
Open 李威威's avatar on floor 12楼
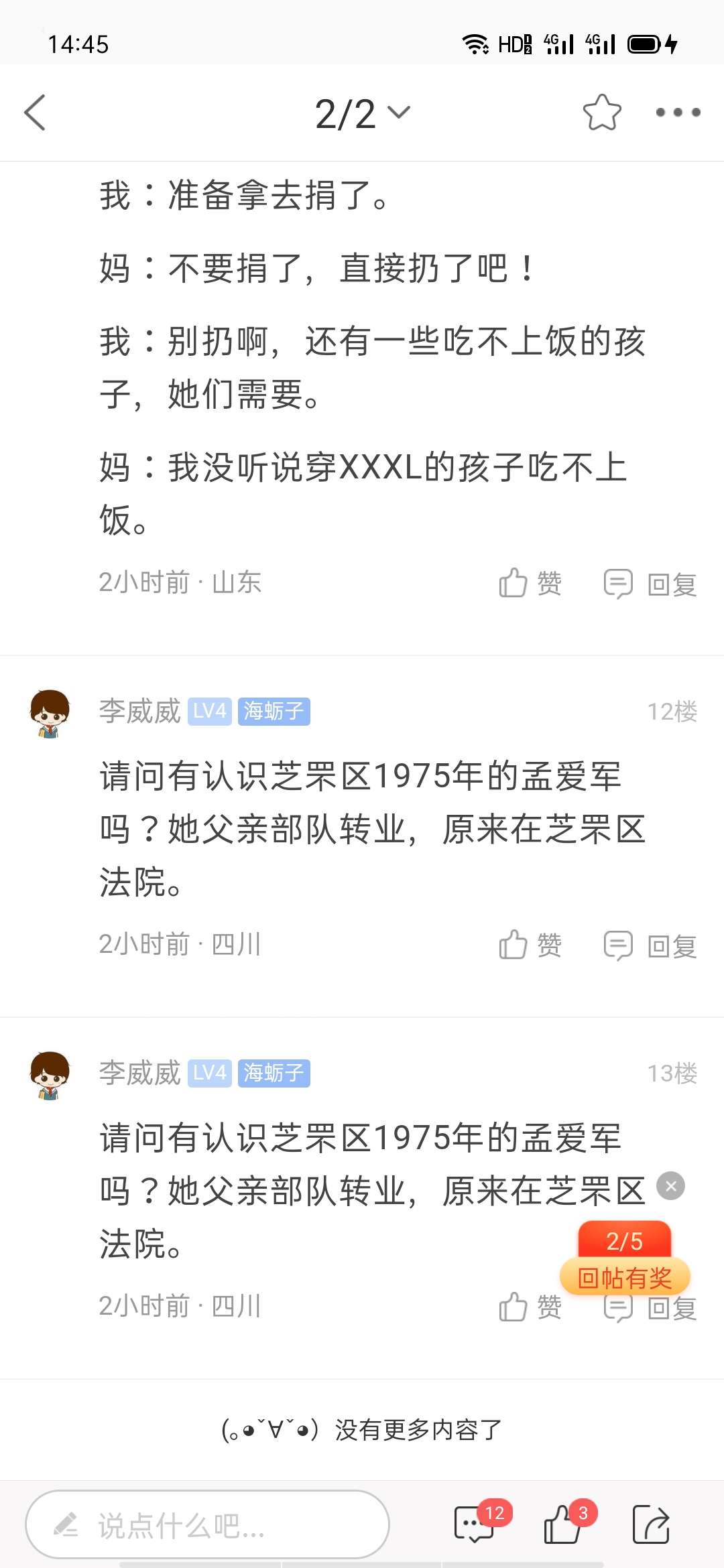(x=50, y=713)
